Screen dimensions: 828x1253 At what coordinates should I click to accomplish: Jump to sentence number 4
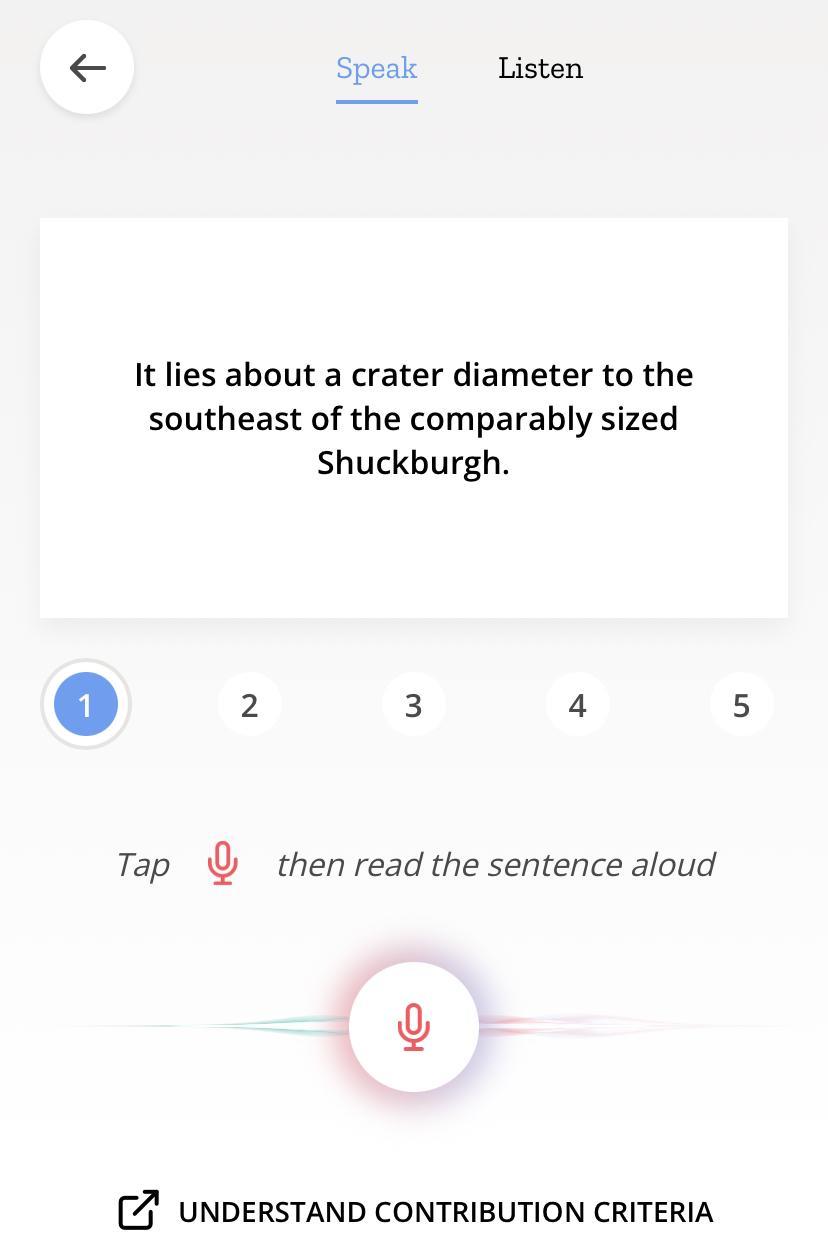[x=577, y=705]
